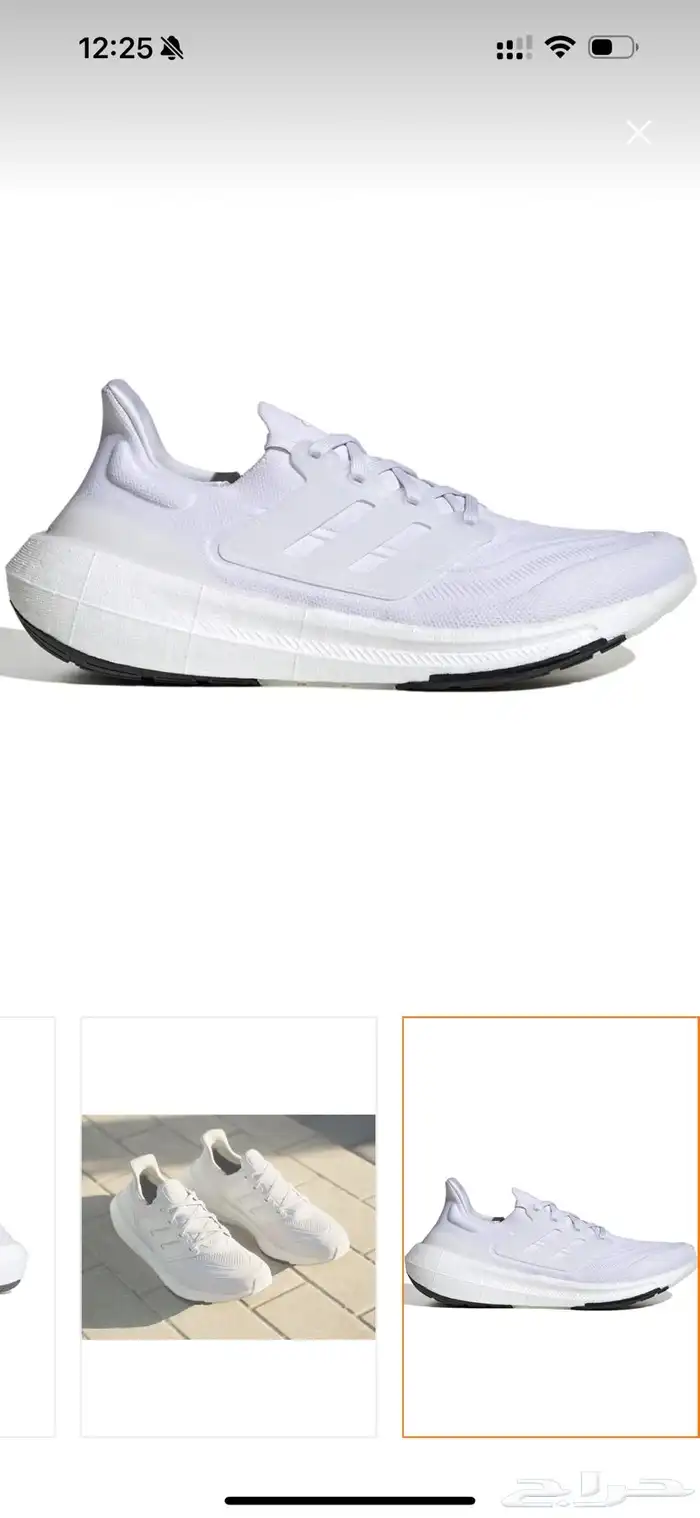
Task: Close the full-screen image viewer
Action: (638, 133)
